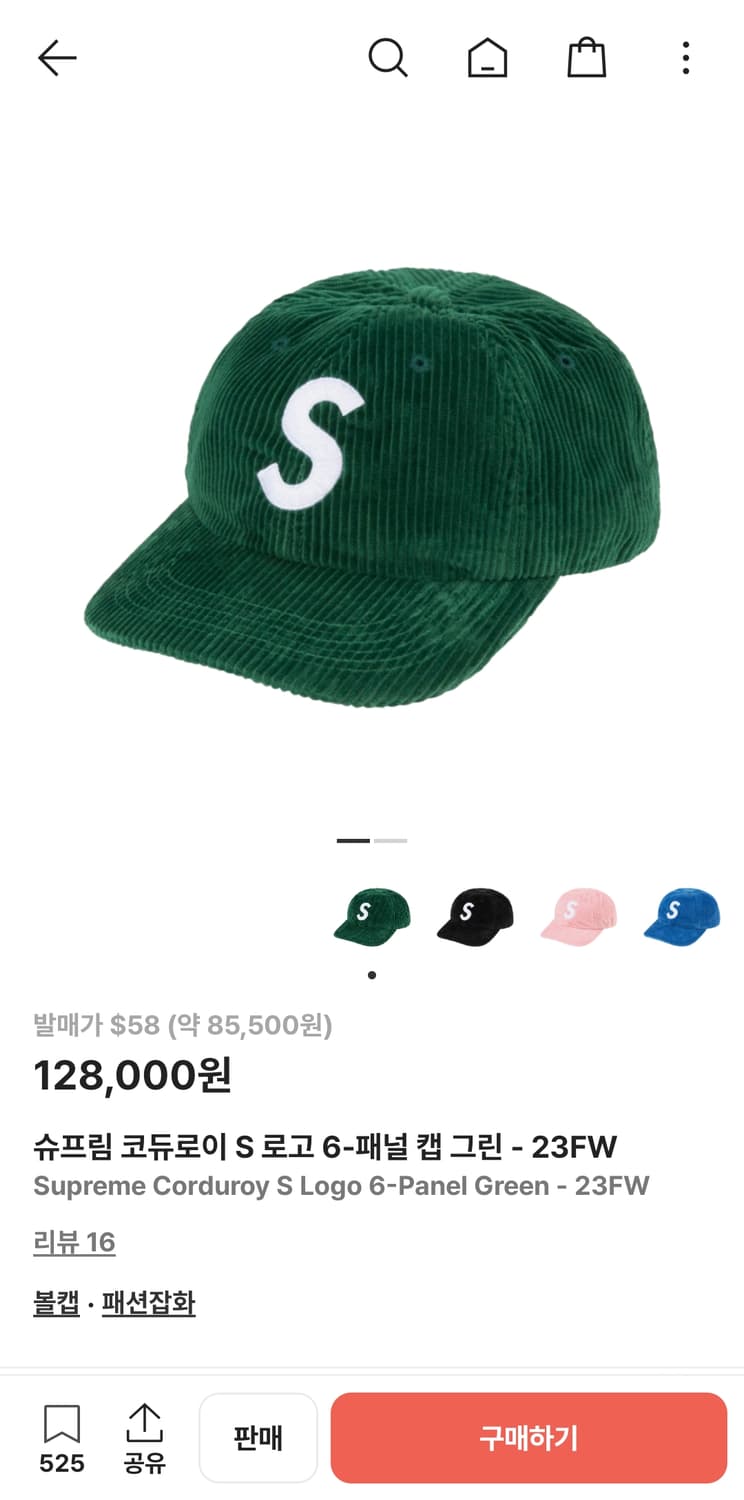Tap the 128,000원 price text
This screenshot has height=1500, width=744.
tap(132, 1077)
